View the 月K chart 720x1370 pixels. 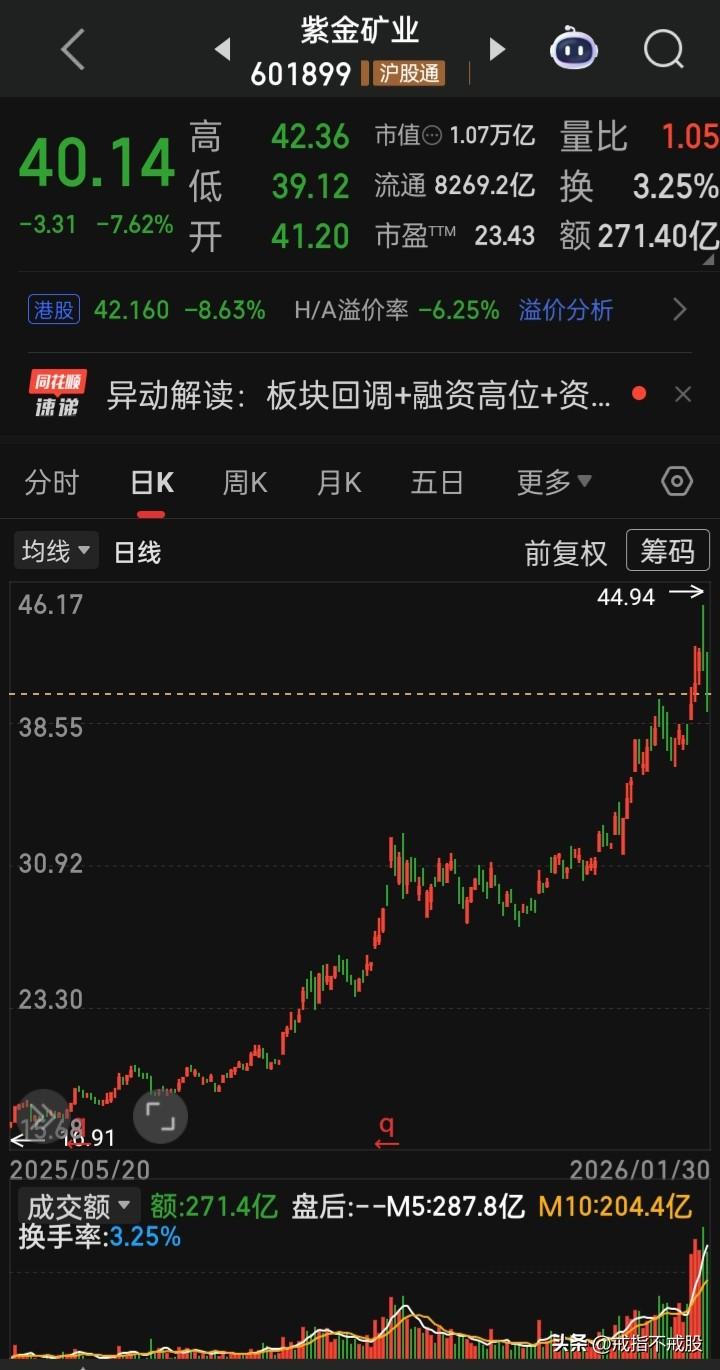tap(339, 483)
